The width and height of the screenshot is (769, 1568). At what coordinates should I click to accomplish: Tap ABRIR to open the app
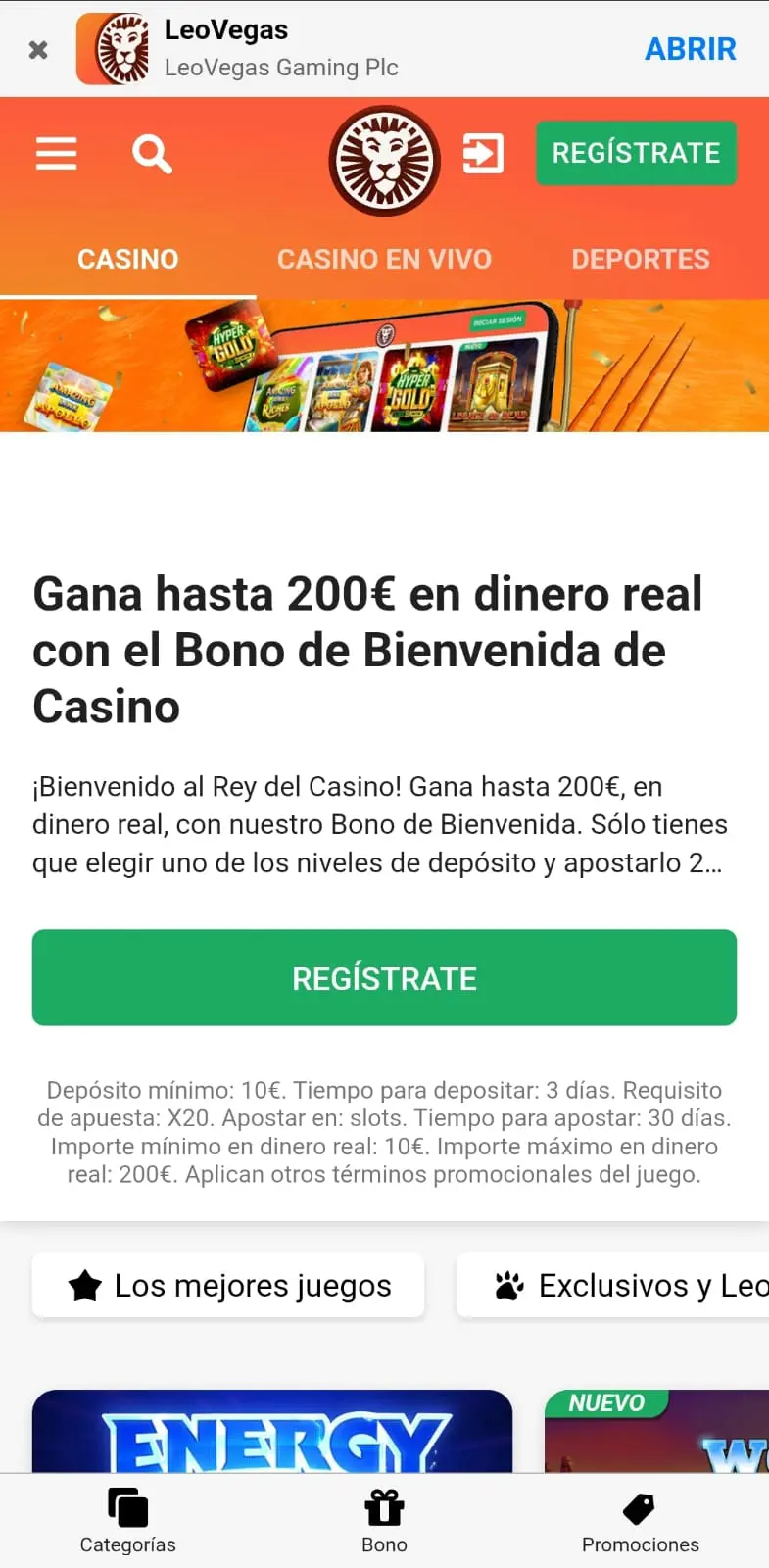pyautogui.click(x=691, y=49)
